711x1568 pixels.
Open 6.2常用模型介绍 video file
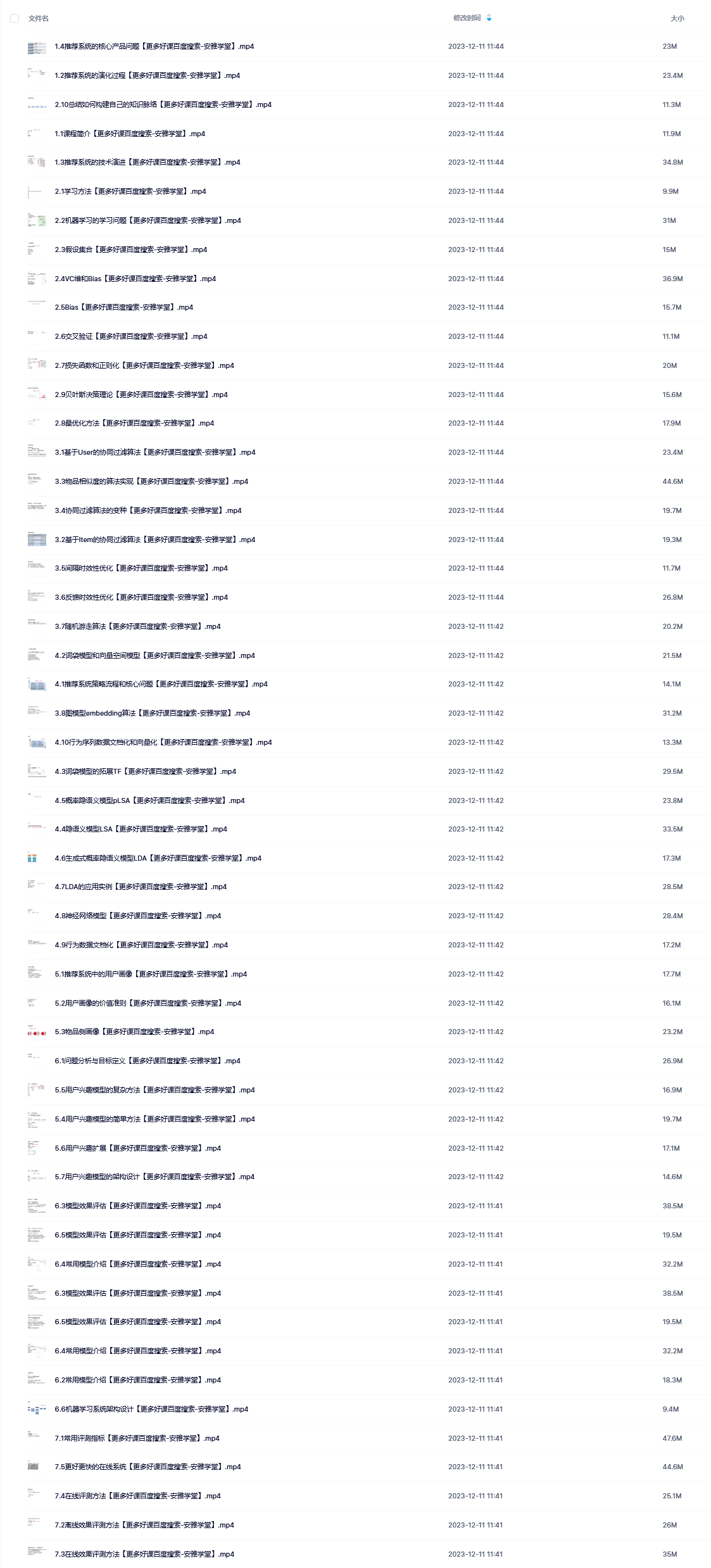pyautogui.click(x=138, y=1381)
